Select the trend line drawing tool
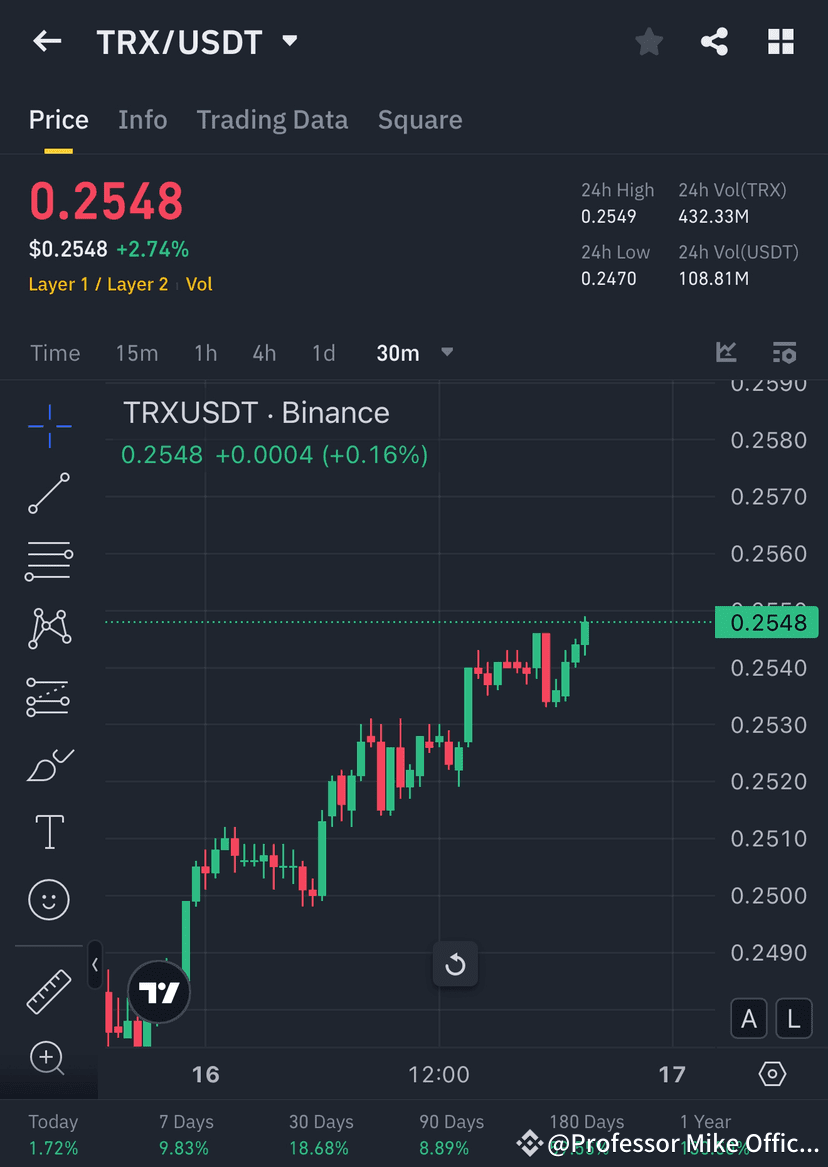Screen dimensions: 828x1167 (x=48, y=494)
